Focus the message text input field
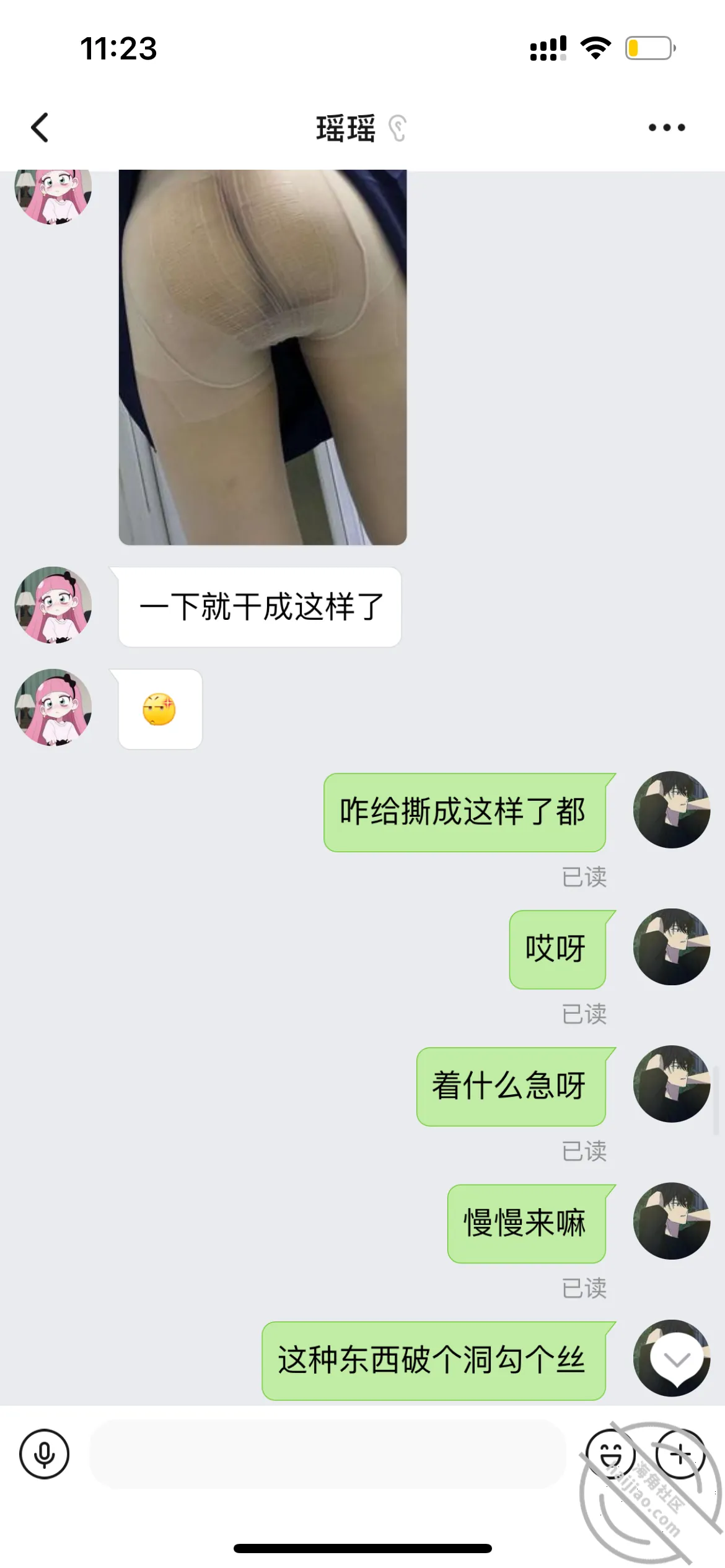 (x=328, y=1453)
